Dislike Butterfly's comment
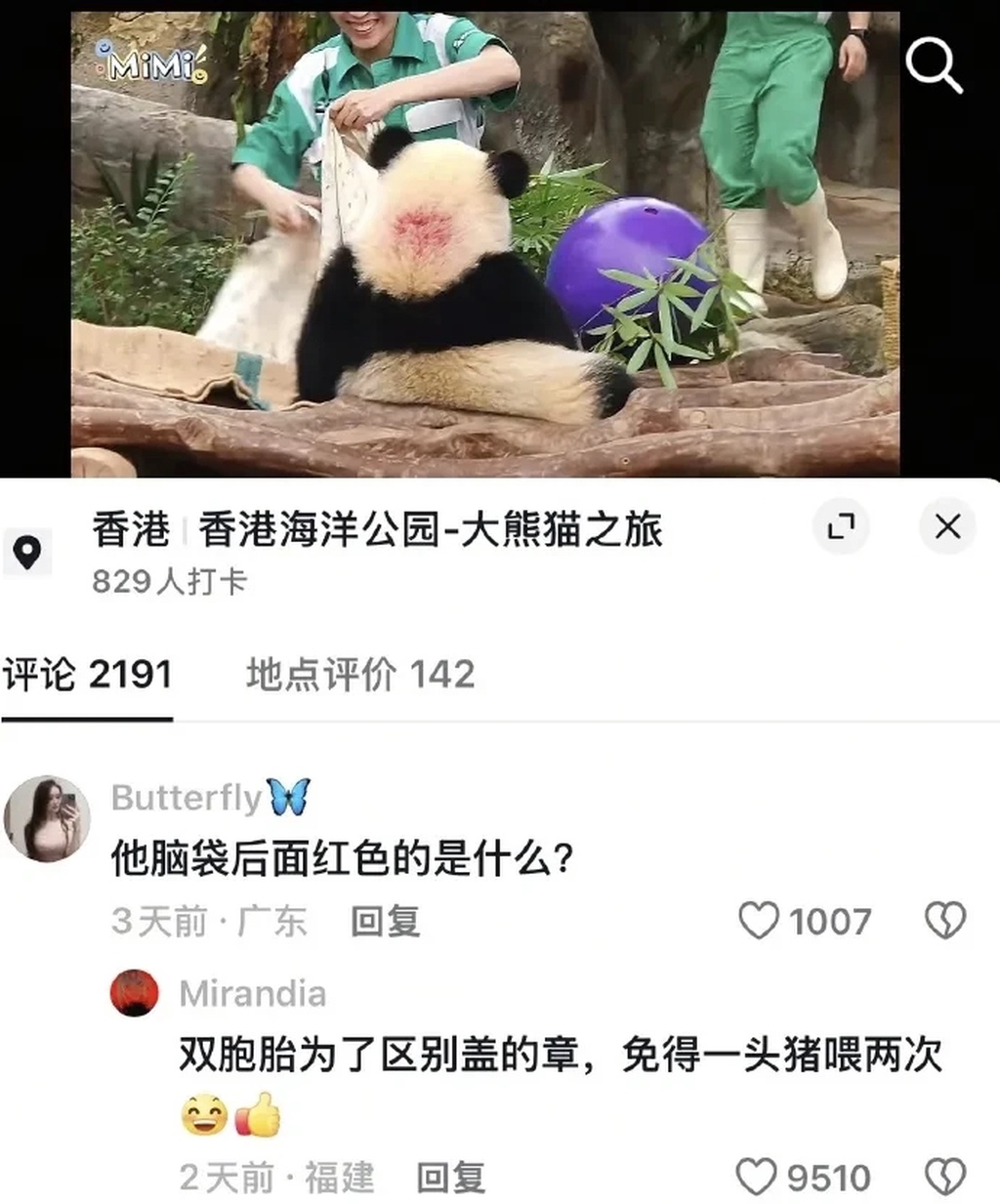The height and width of the screenshot is (1204, 1000). (x=944, y=921)
